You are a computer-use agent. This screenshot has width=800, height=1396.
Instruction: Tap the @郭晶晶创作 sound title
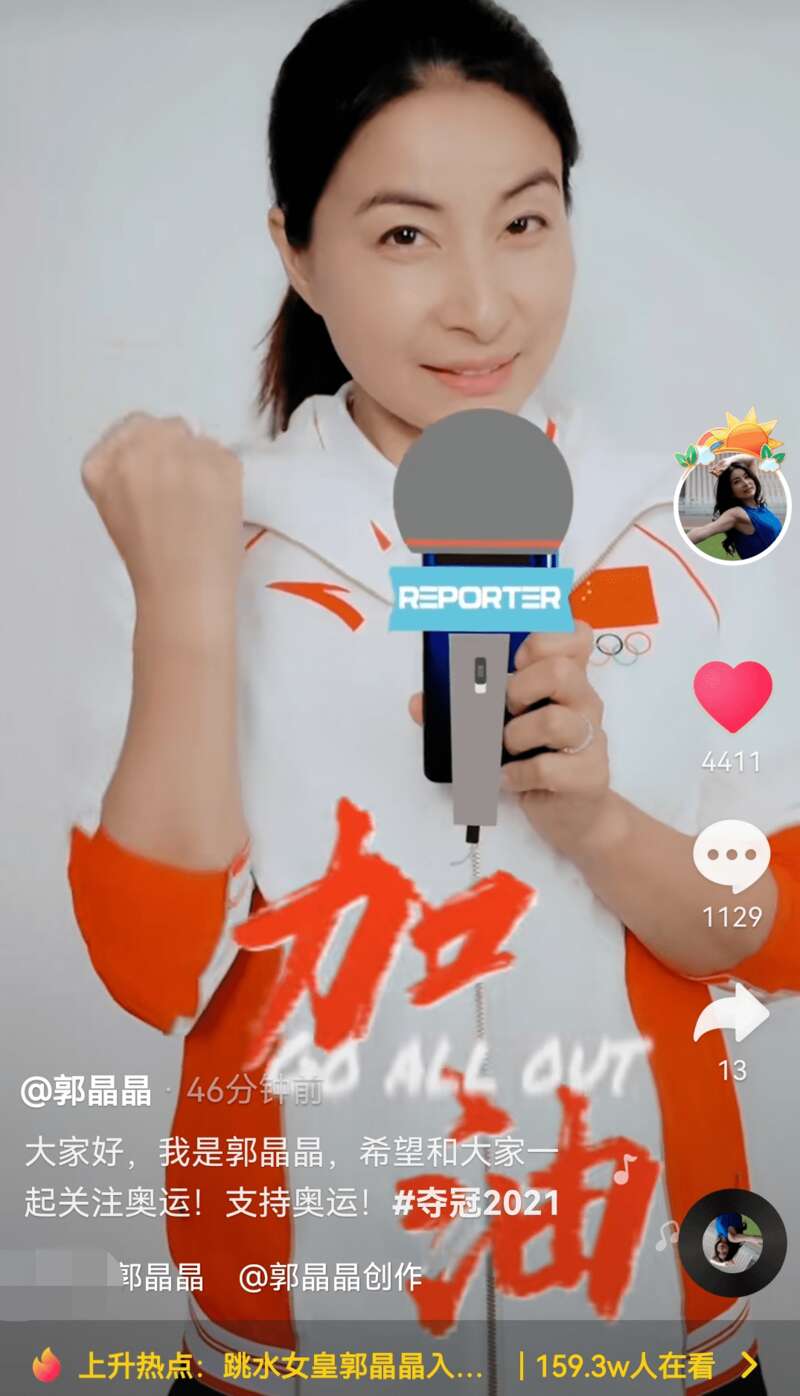[x=331, y=1276]
